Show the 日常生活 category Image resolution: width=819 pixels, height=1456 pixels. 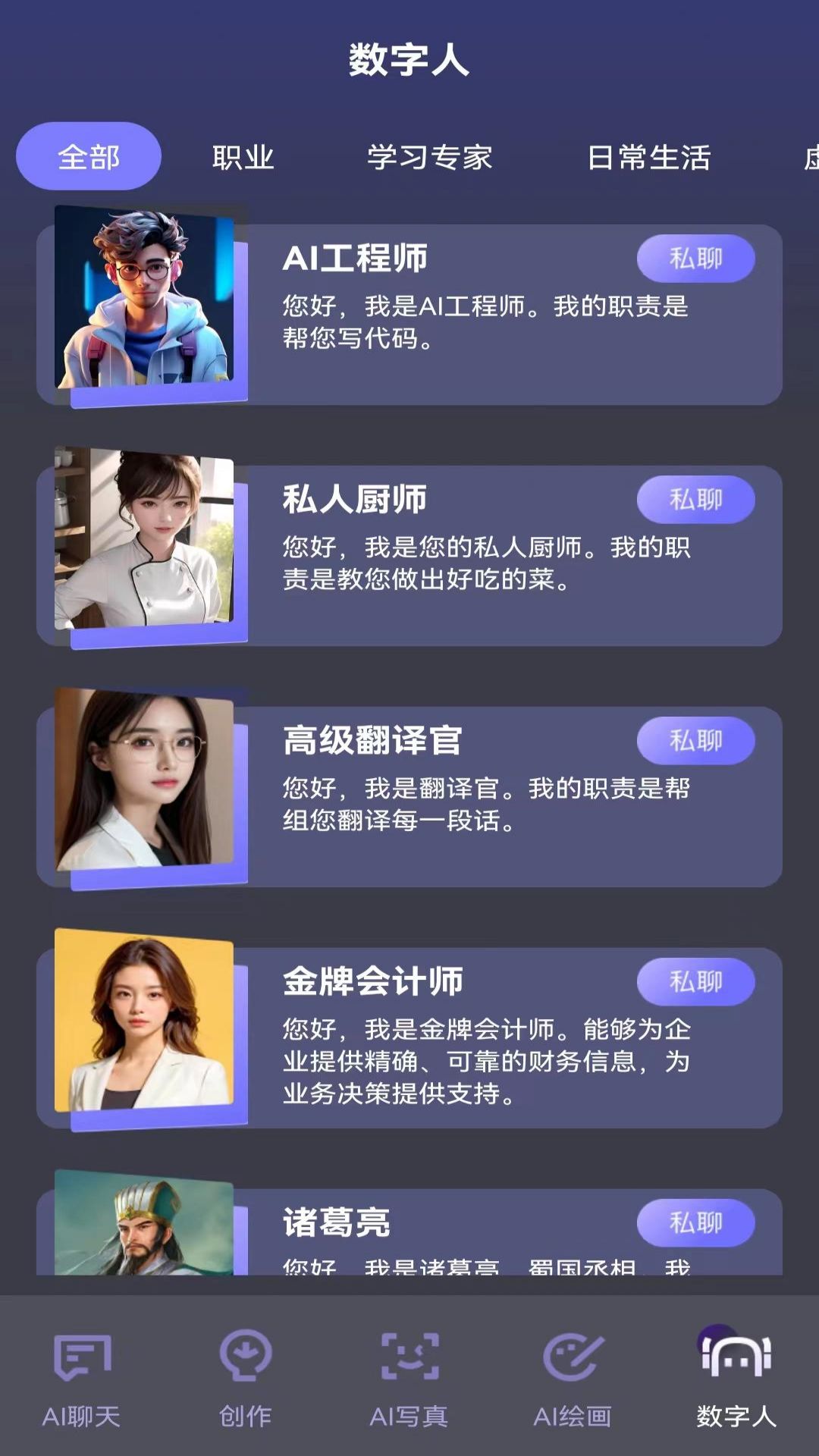pos(649,158)
